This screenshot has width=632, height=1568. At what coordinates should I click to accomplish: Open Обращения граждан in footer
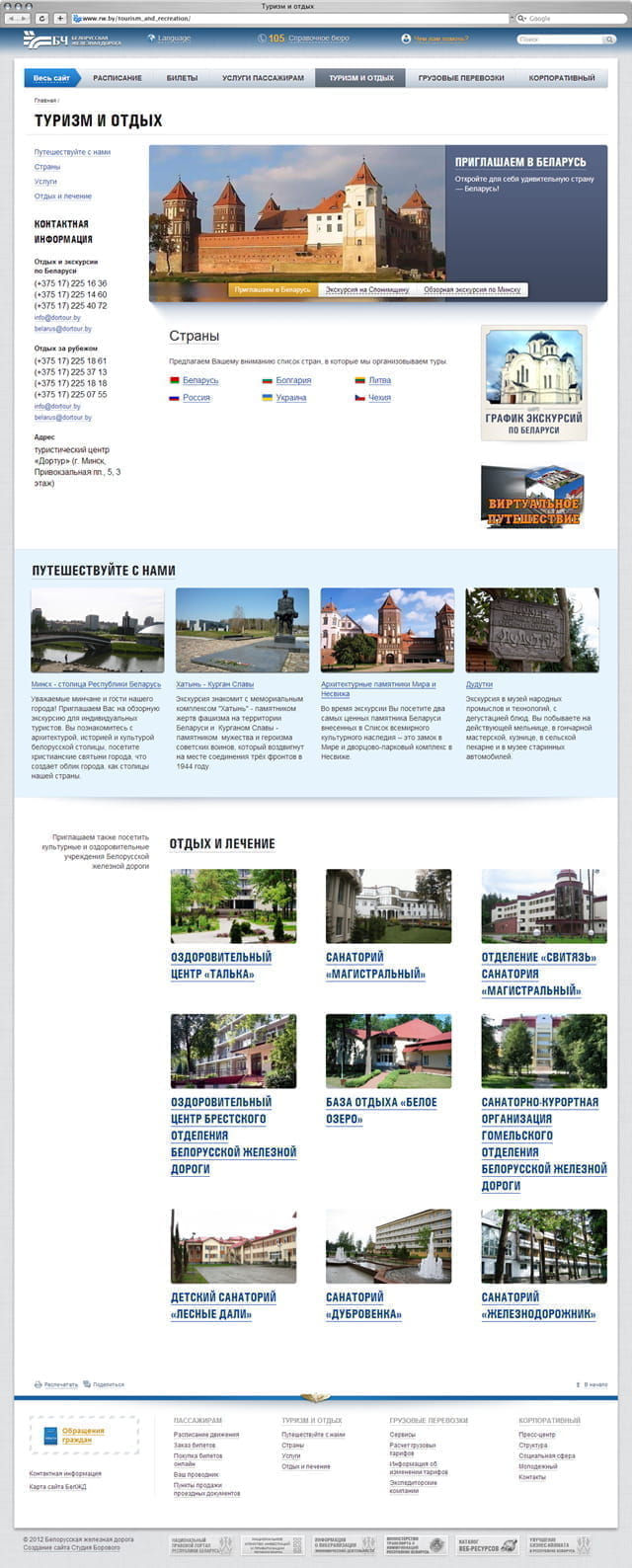pyautogui.click(x=83, y=1435)
